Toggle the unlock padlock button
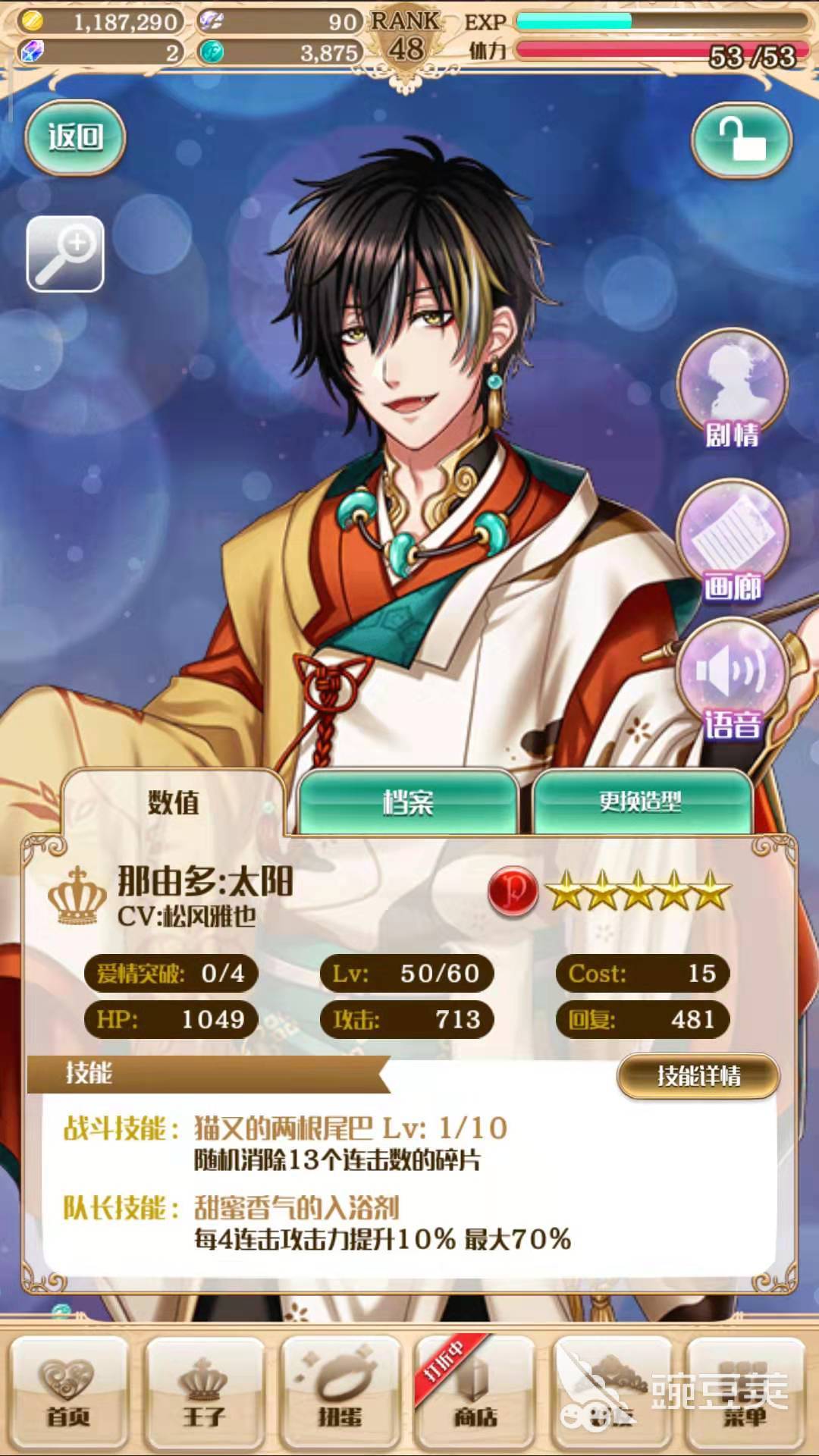Viewport: 819px width, 1456px height. 742,140
